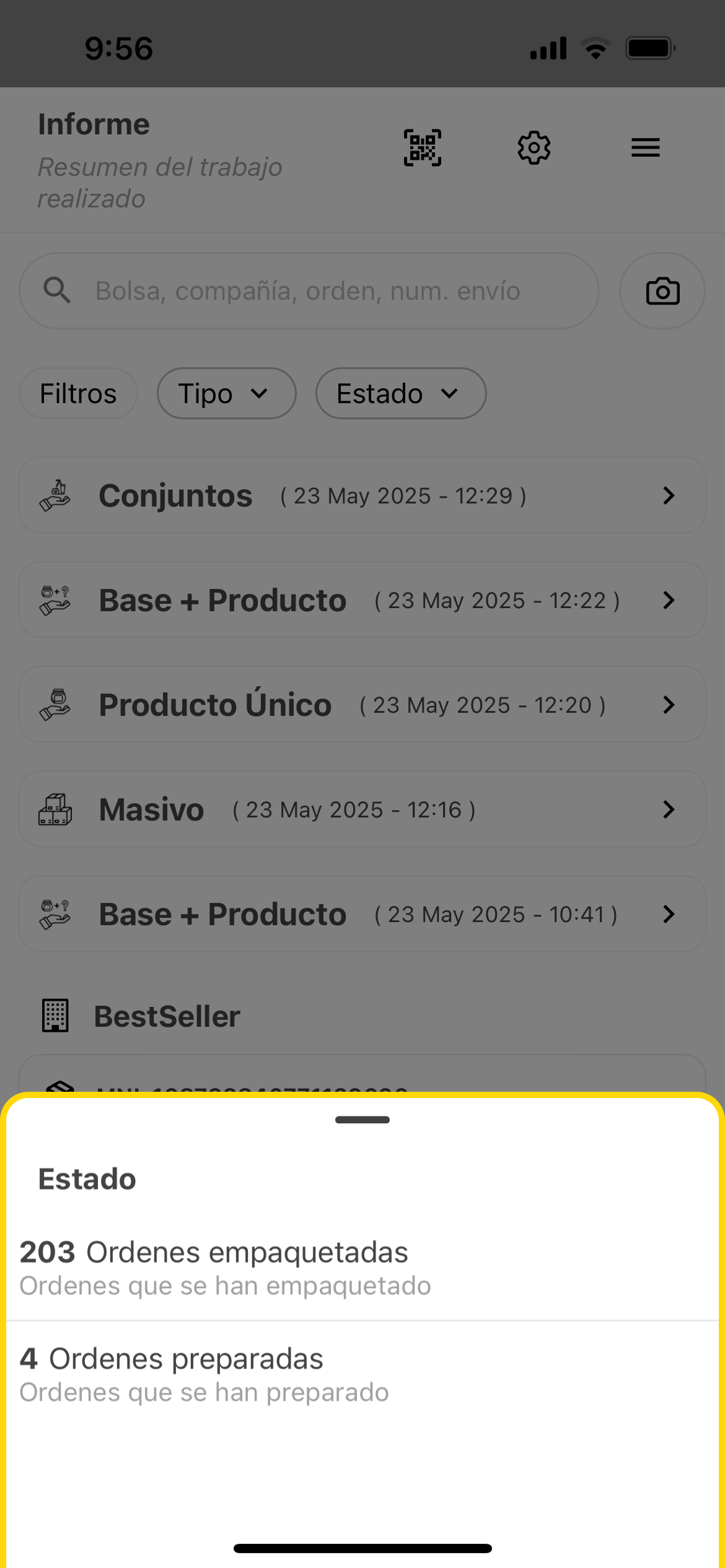Viewport: 725px width, 1568px height.
Task: Open the Conjuntos report from 12:29
Action: [362, 495]
